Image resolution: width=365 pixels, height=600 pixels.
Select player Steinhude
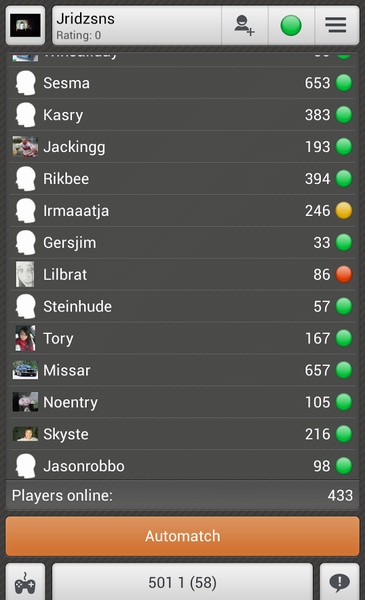coord(182,307)
